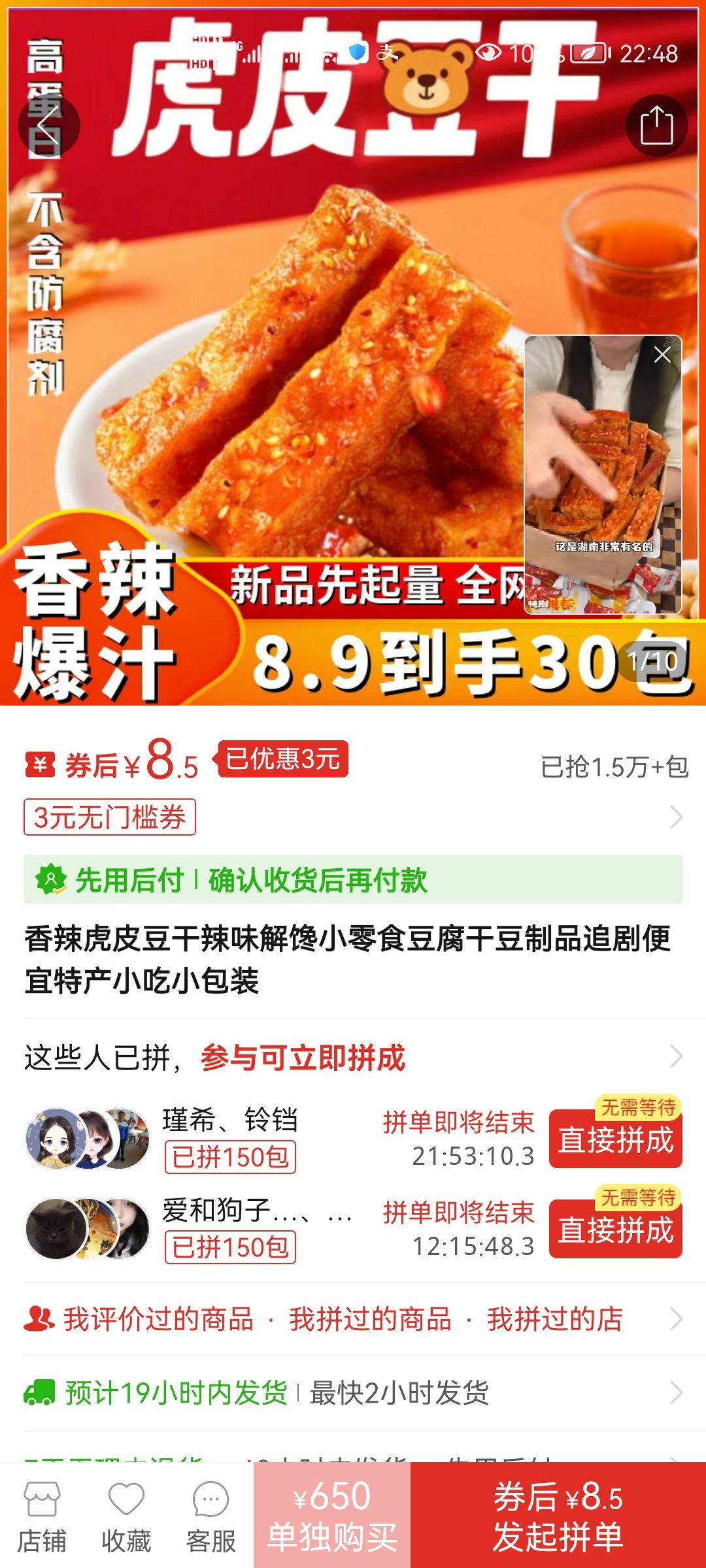Join 爱和狗子 group with 直接拼成
The width and height of the screenshot is (706, 1568).
[615, 1230]
